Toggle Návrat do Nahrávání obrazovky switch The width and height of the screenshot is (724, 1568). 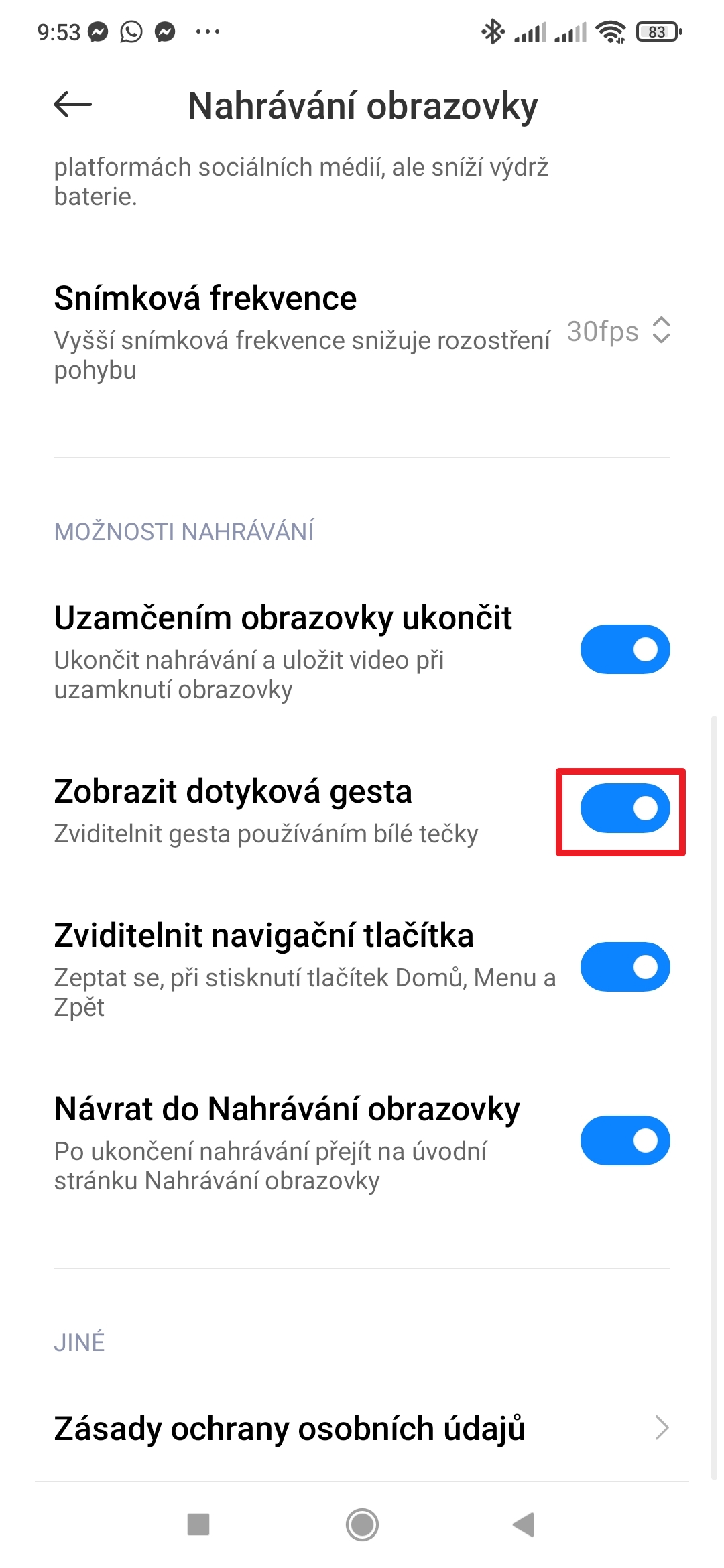(625, 1140)
